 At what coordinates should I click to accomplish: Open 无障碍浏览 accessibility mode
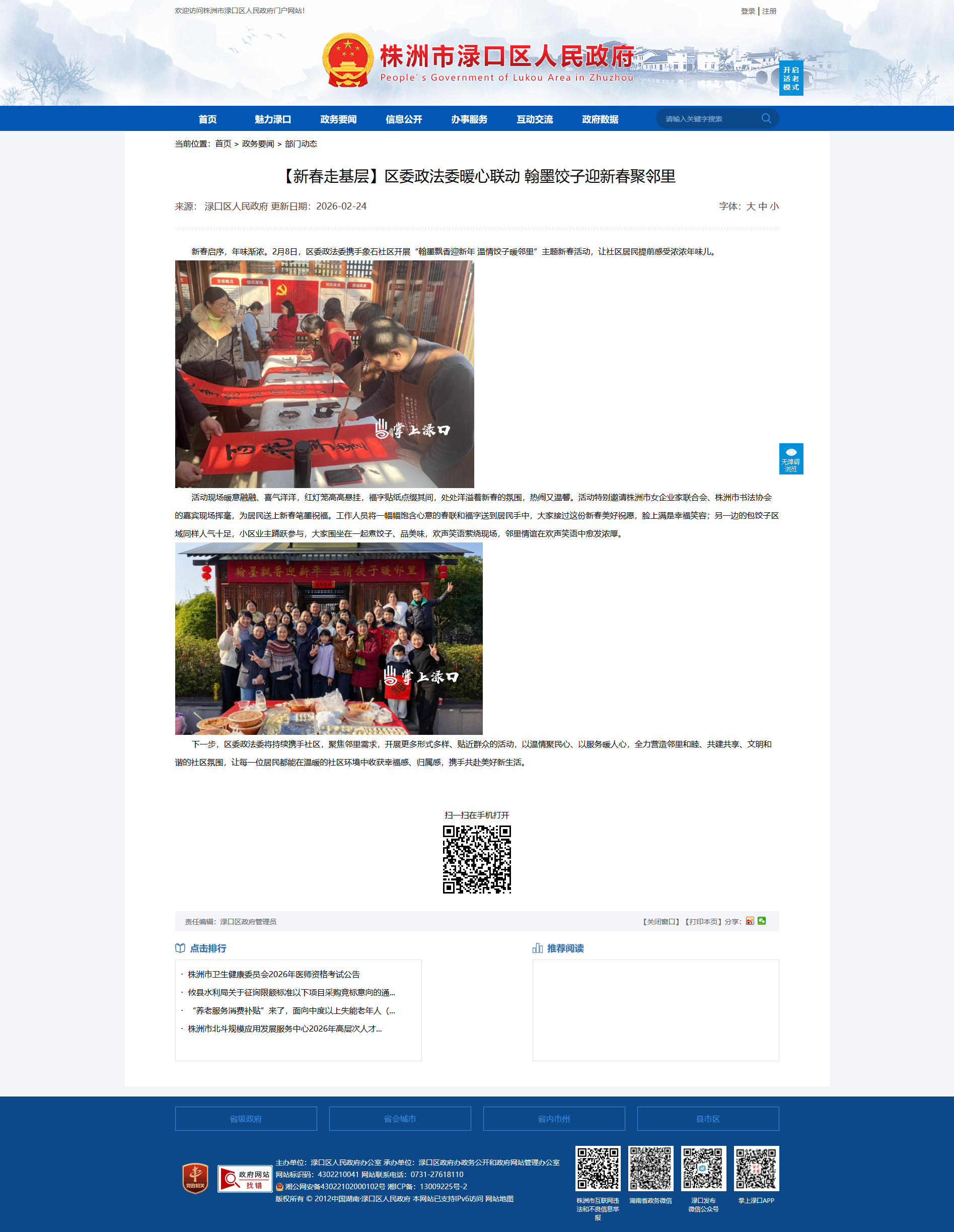pyautogui.click(x=790, y=459)
